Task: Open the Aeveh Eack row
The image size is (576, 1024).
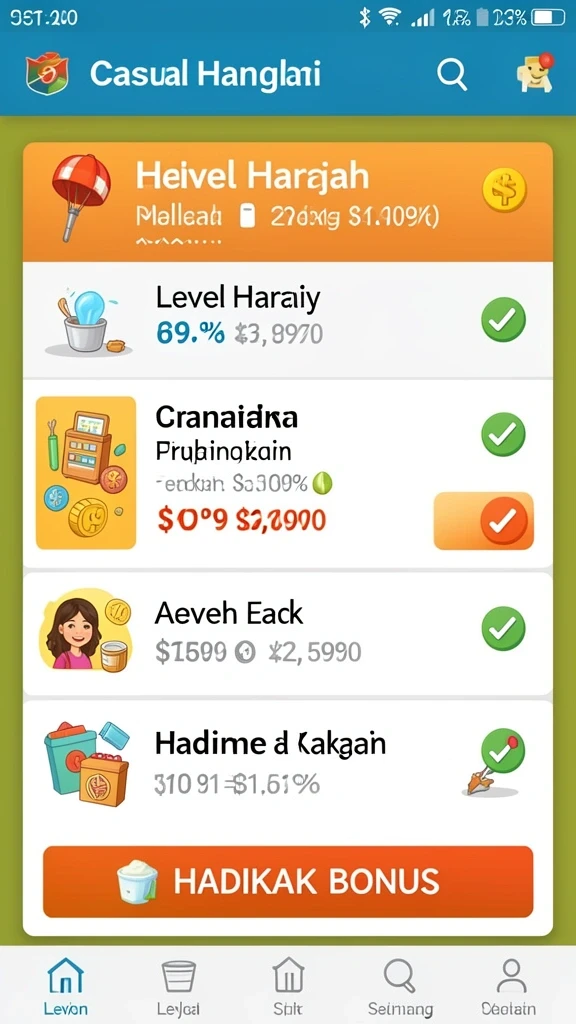Action: [288, 633]
